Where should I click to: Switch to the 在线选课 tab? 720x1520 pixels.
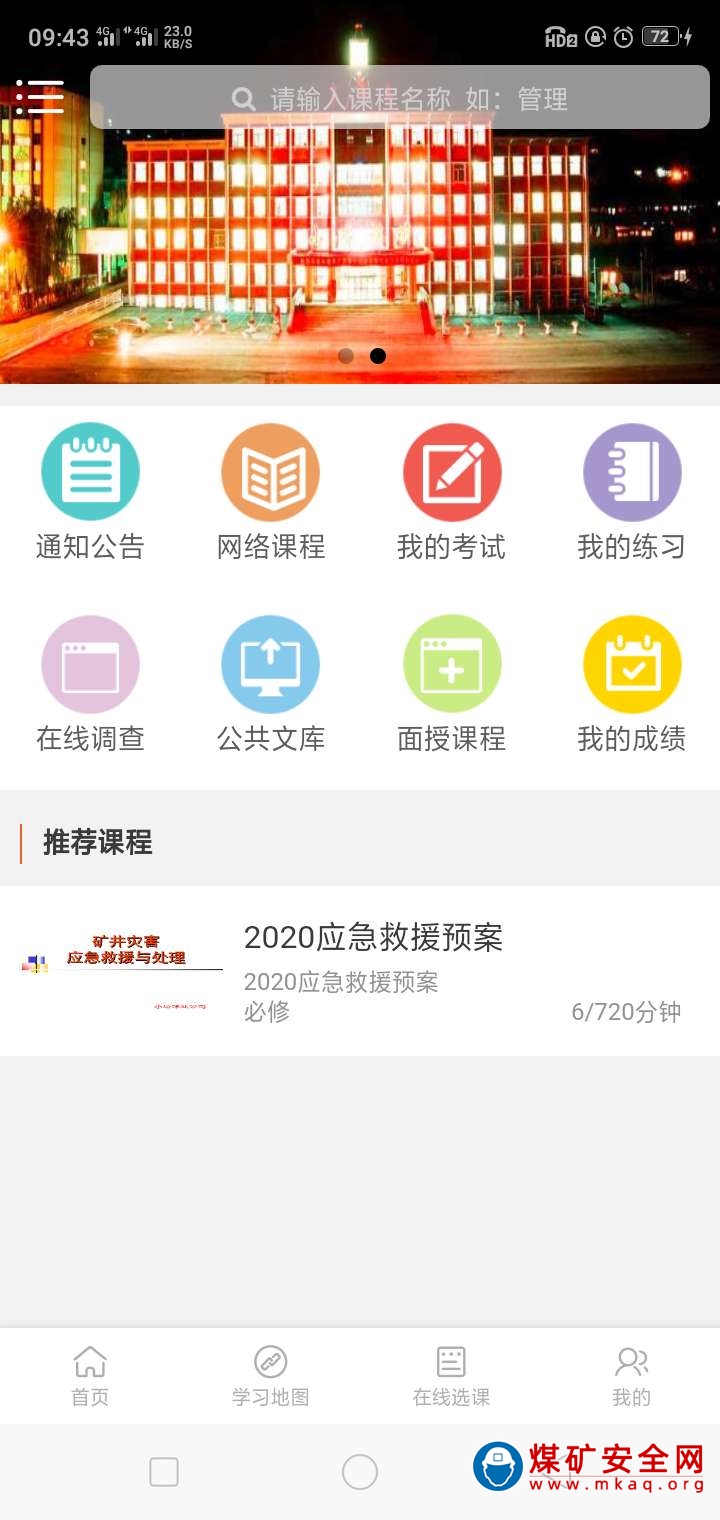point(451,1376)
